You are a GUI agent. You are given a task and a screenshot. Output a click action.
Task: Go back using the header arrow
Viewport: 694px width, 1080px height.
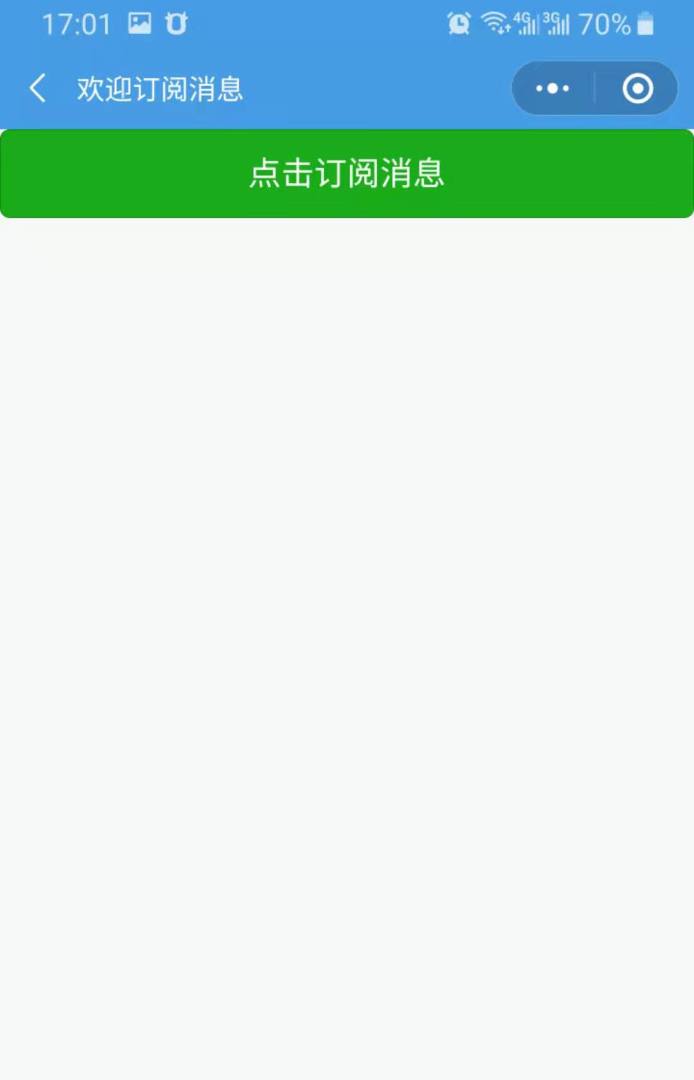tap(38, 89)
